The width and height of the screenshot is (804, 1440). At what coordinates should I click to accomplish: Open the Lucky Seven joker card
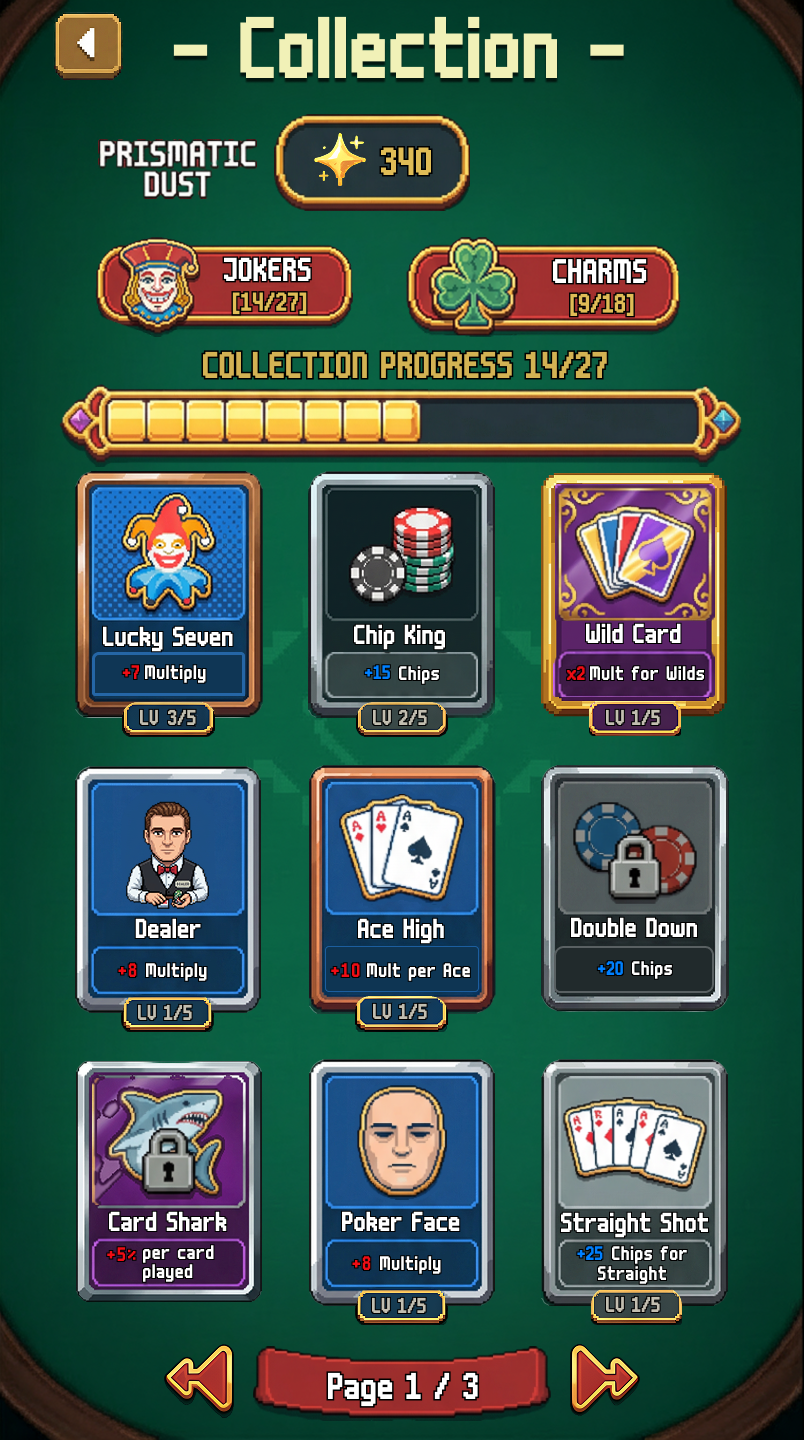pos(168,594)
